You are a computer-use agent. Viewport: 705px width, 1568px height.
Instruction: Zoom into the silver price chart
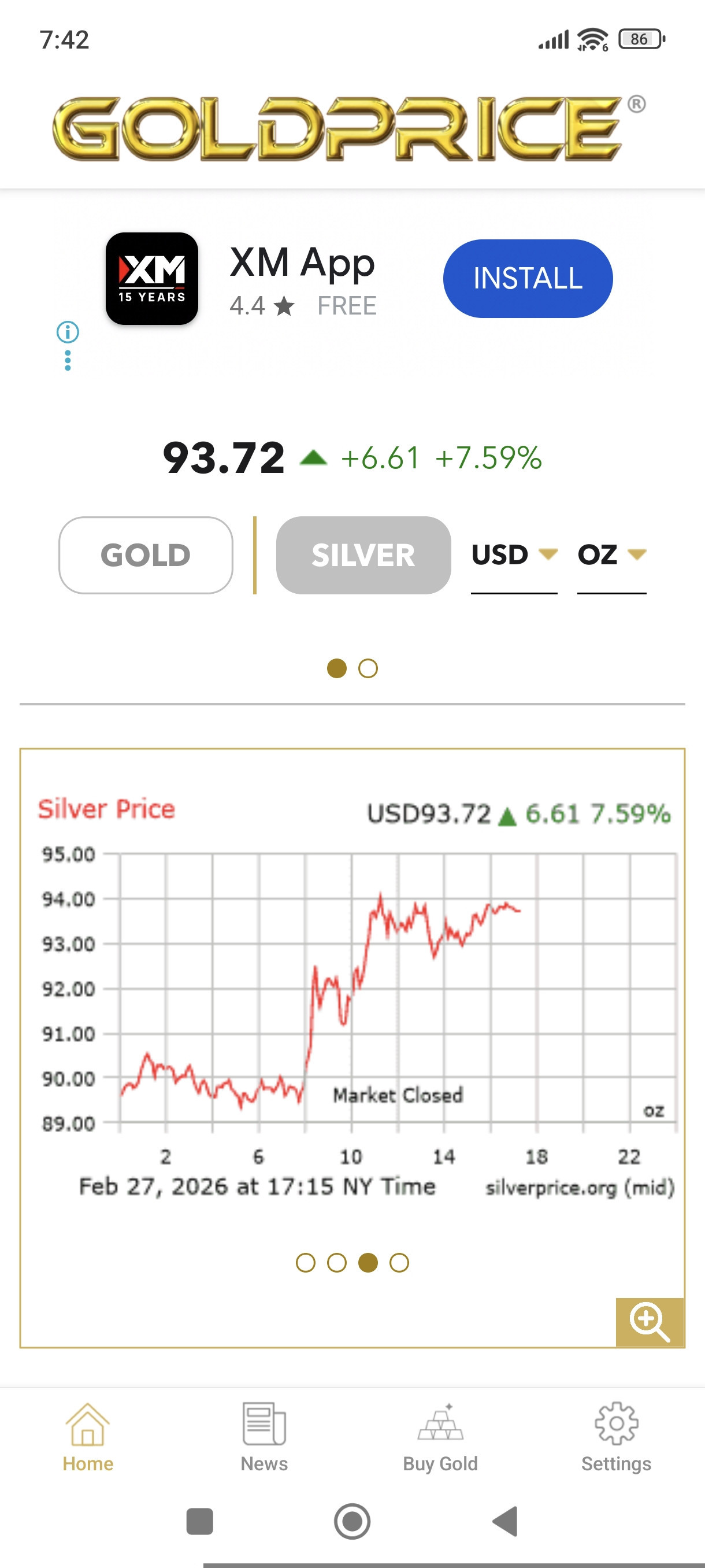pyautogui.click(x=650, y=1322)
